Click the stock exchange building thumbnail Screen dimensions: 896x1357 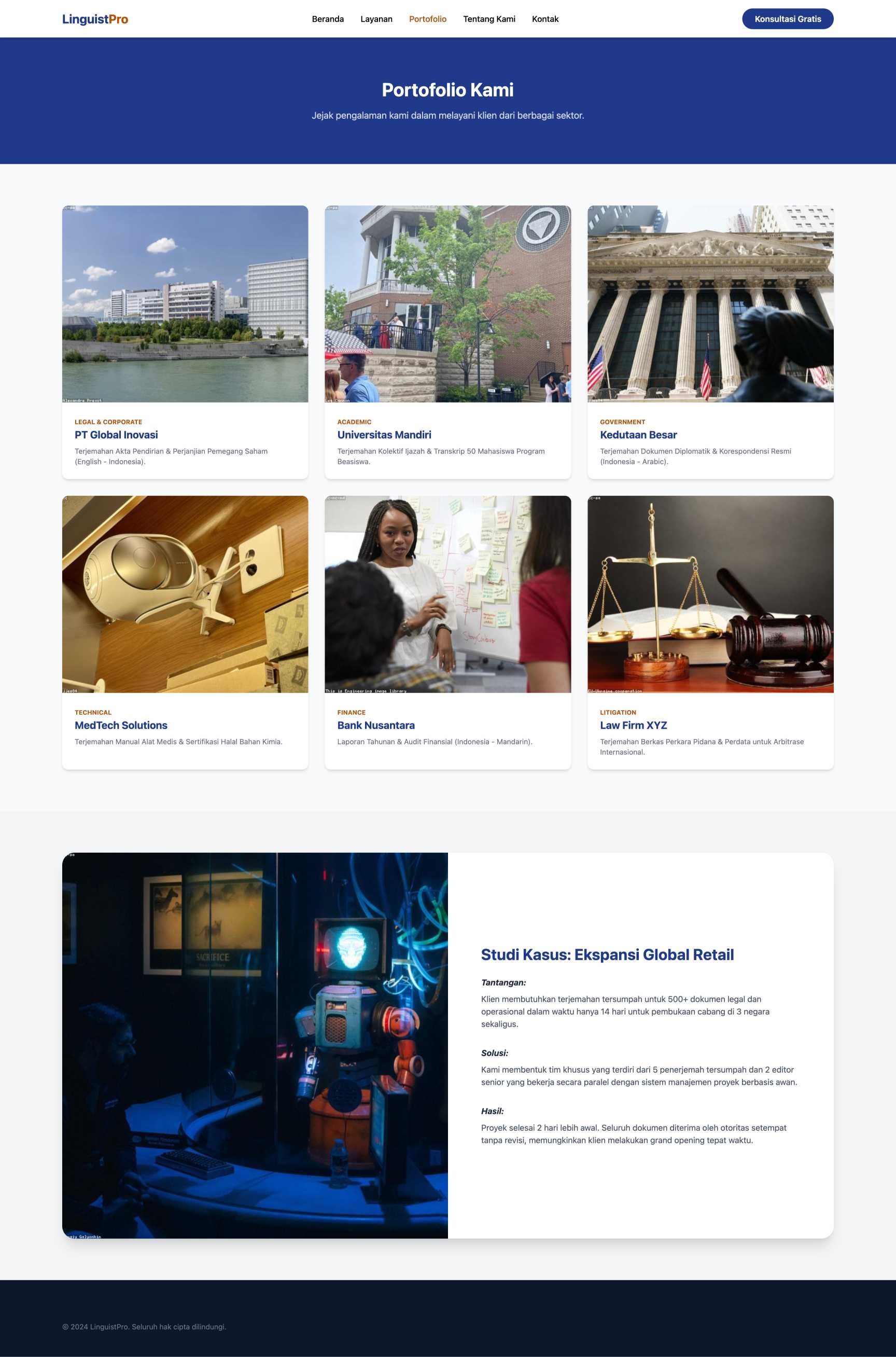click(710, 304)
